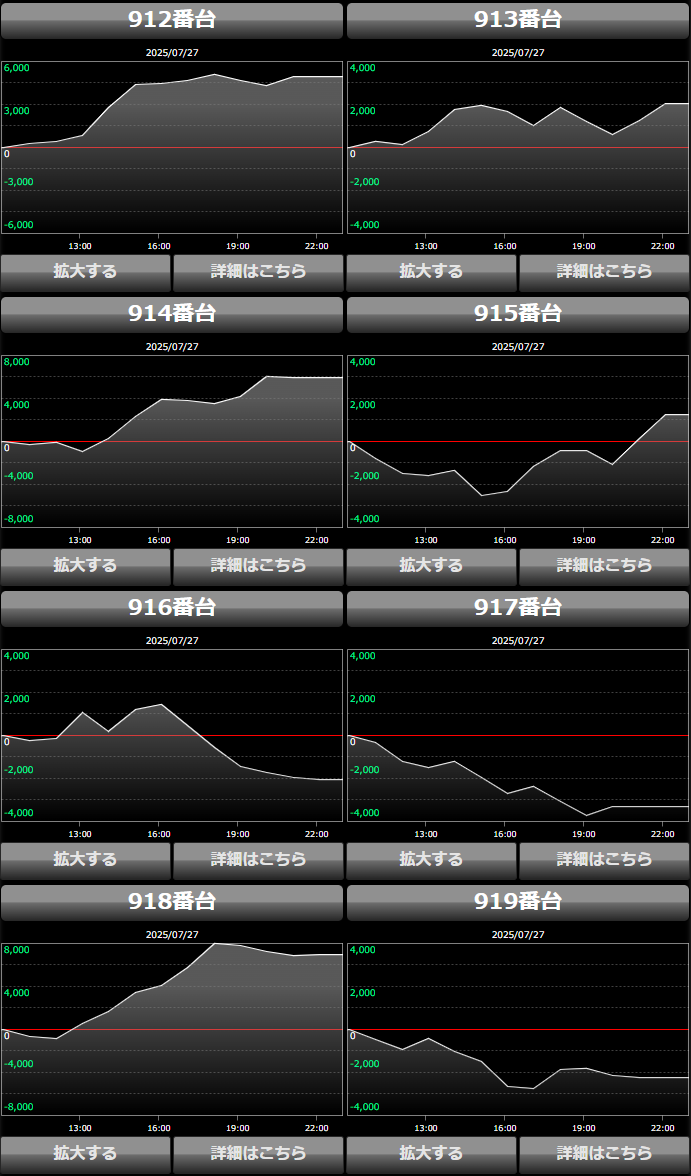Tap 拡大する for 918番台
The image size is (691, 1176).
85,1153
